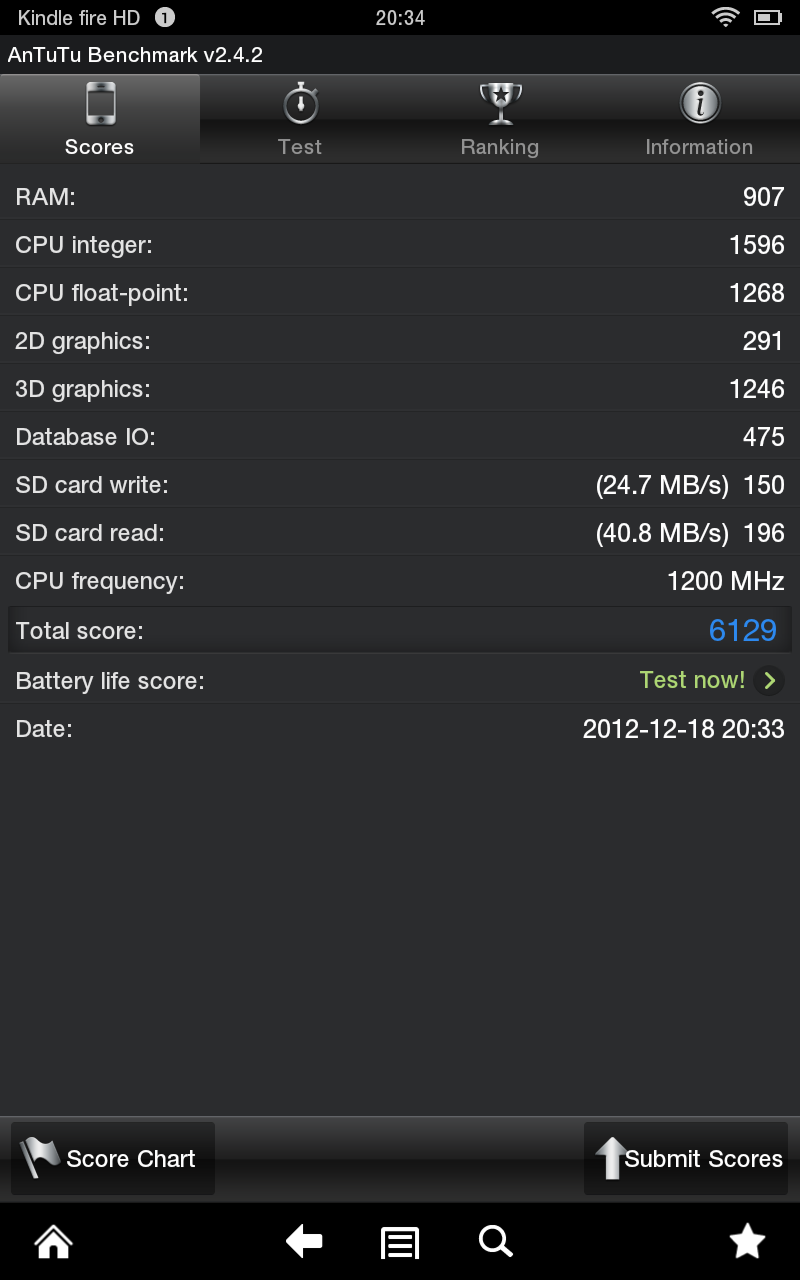This screenshot has height=1280, width=800.
Task: Tap the back arrow in bottom bar
Action: [304, 1242]
